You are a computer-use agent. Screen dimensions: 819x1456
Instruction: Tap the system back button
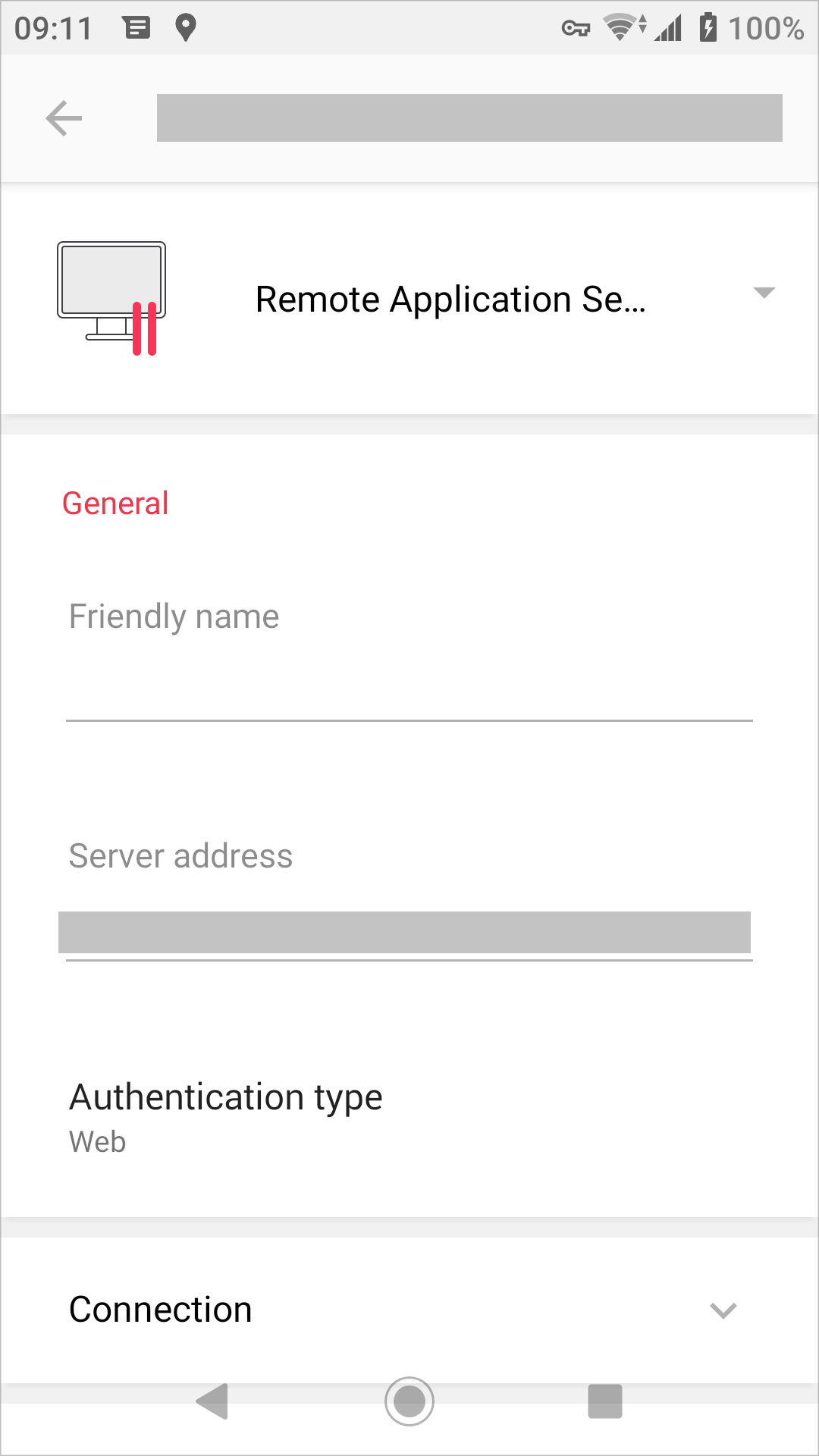(213, 1401)
